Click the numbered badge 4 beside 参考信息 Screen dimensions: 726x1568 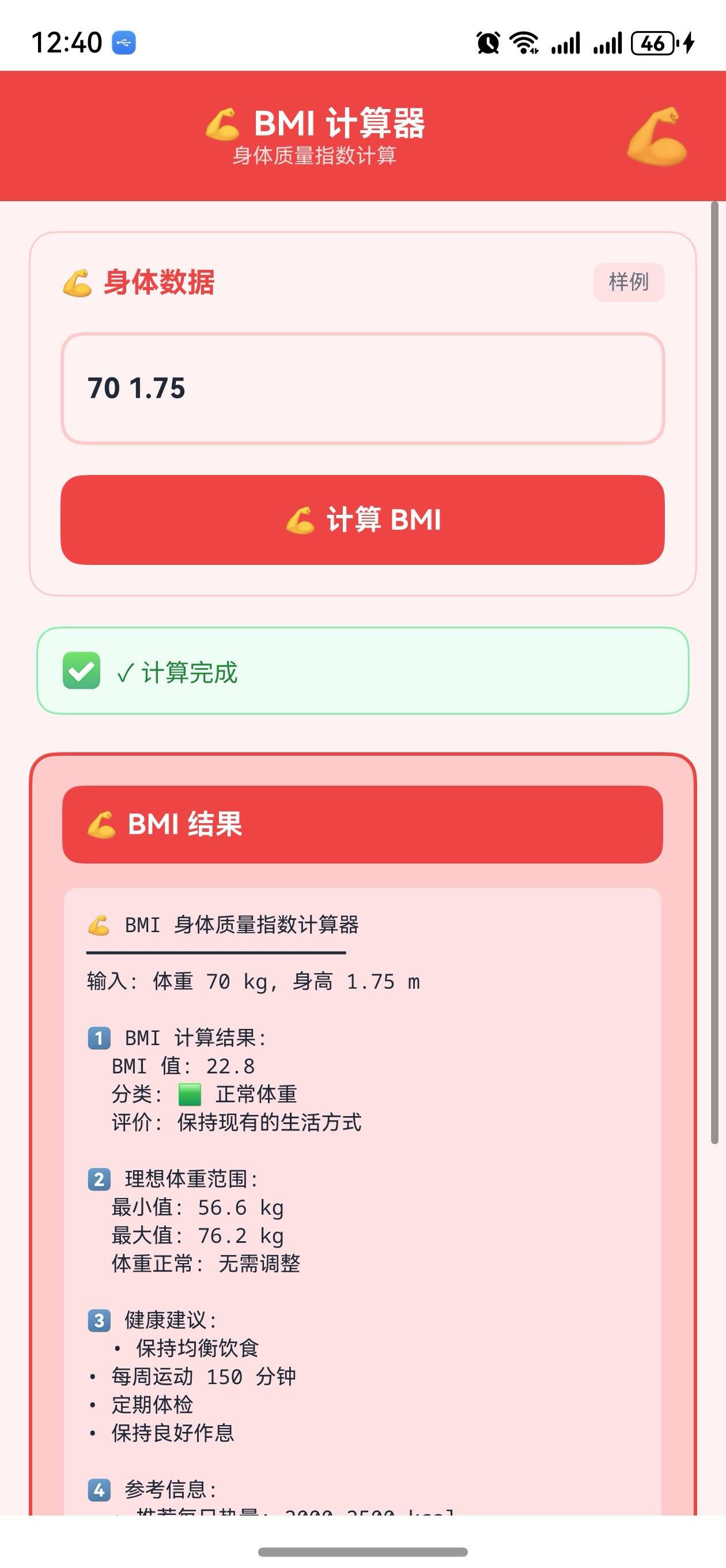tap(98, 1491)
